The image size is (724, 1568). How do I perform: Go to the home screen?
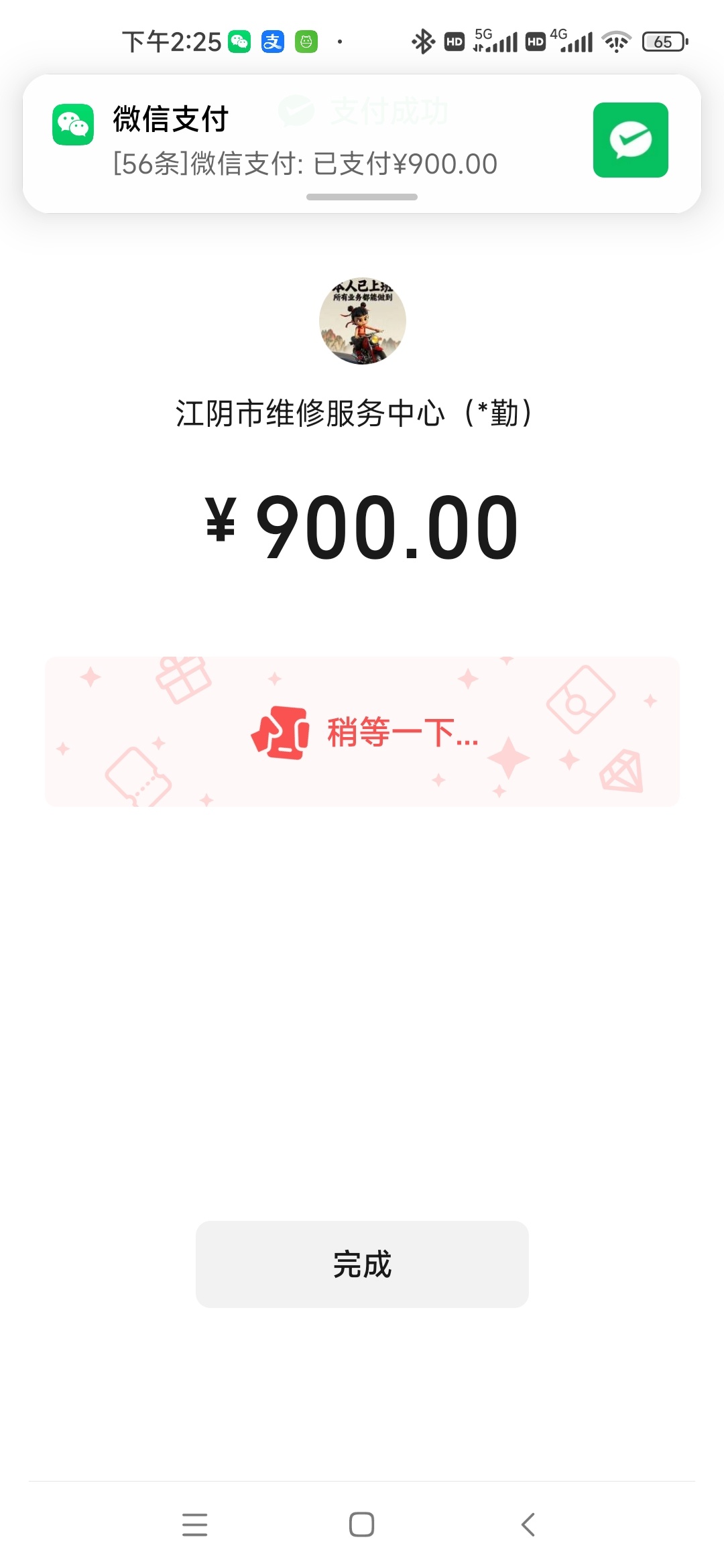click(361, 1524)
